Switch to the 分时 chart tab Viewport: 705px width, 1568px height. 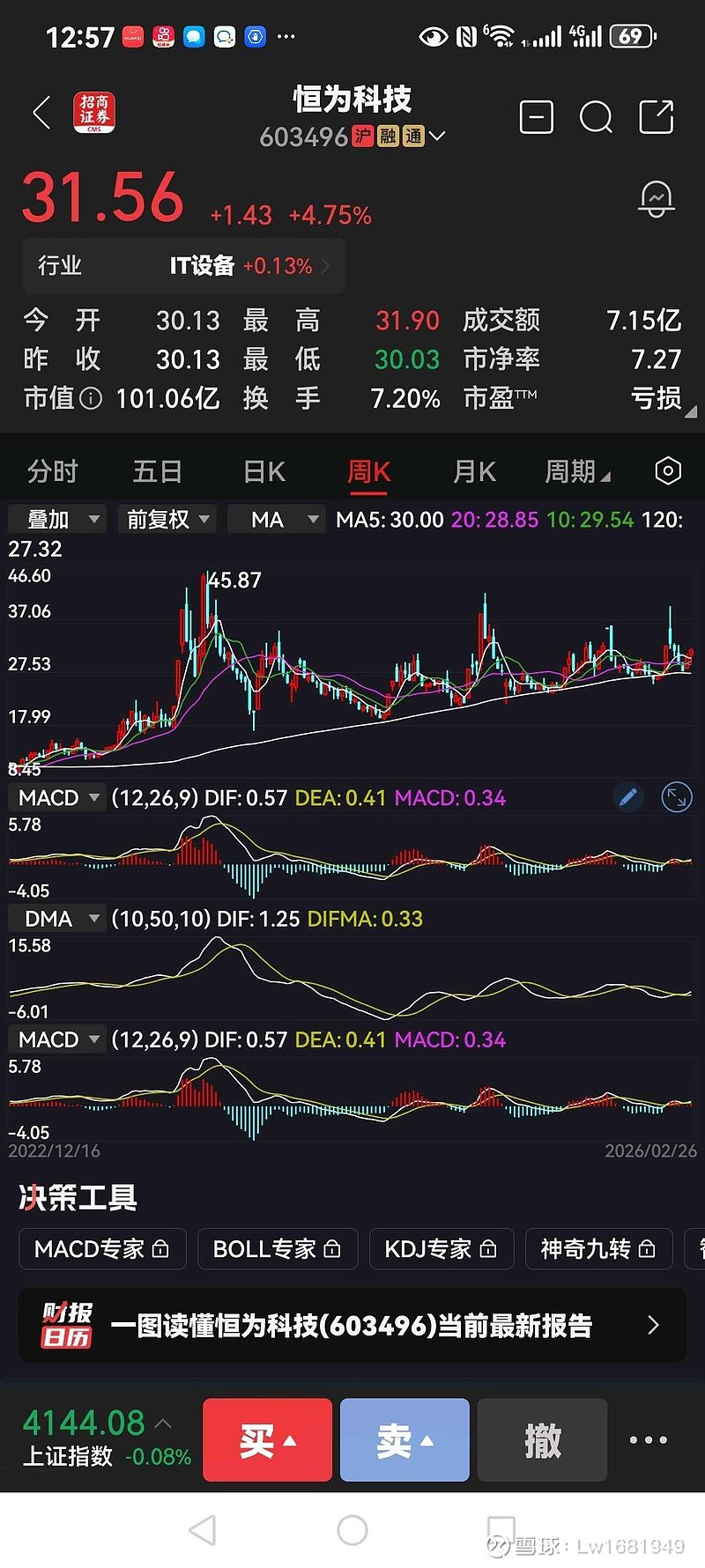coord(51,472)
